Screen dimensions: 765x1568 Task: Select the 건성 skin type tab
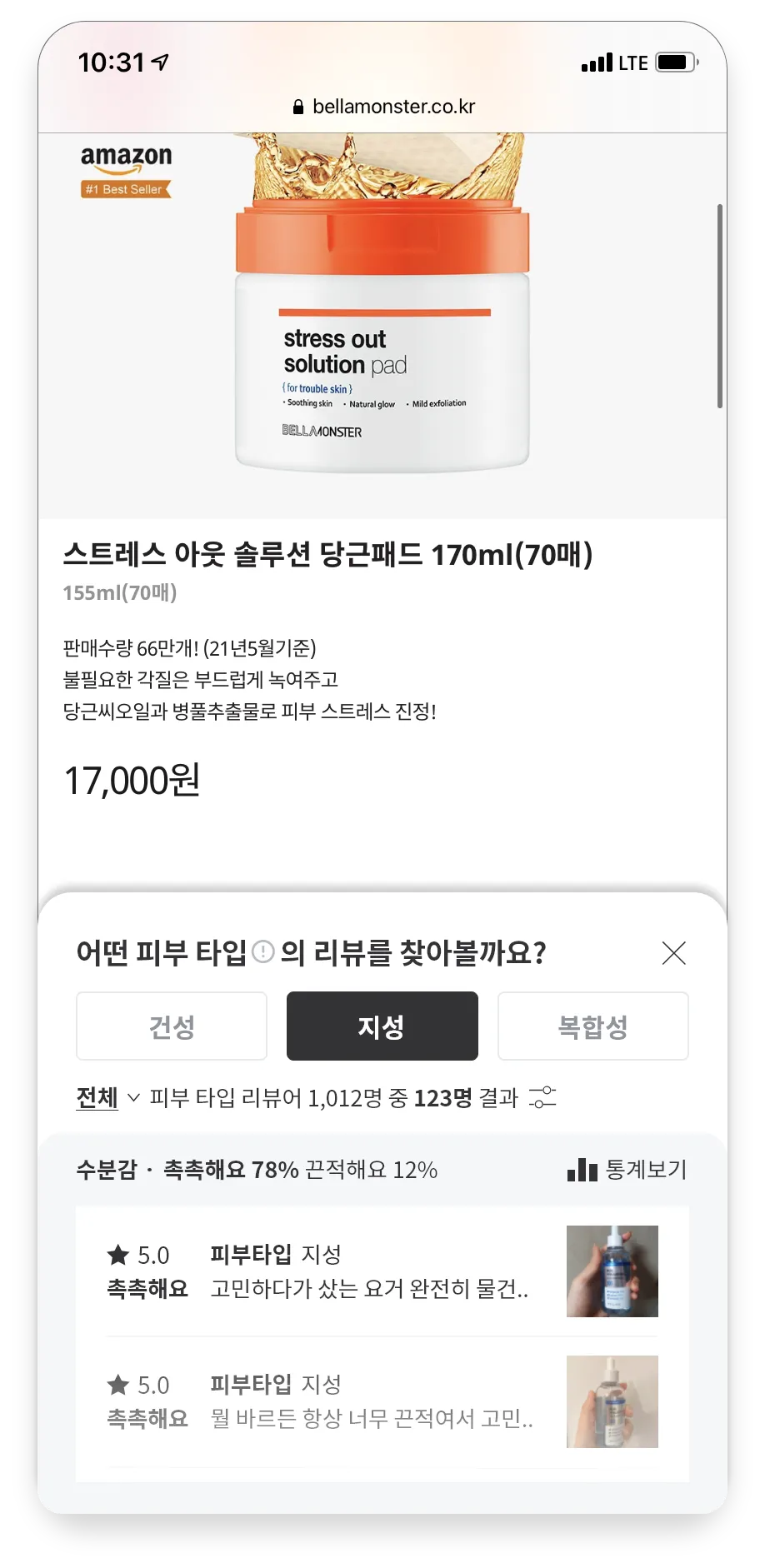point(172,1026)
